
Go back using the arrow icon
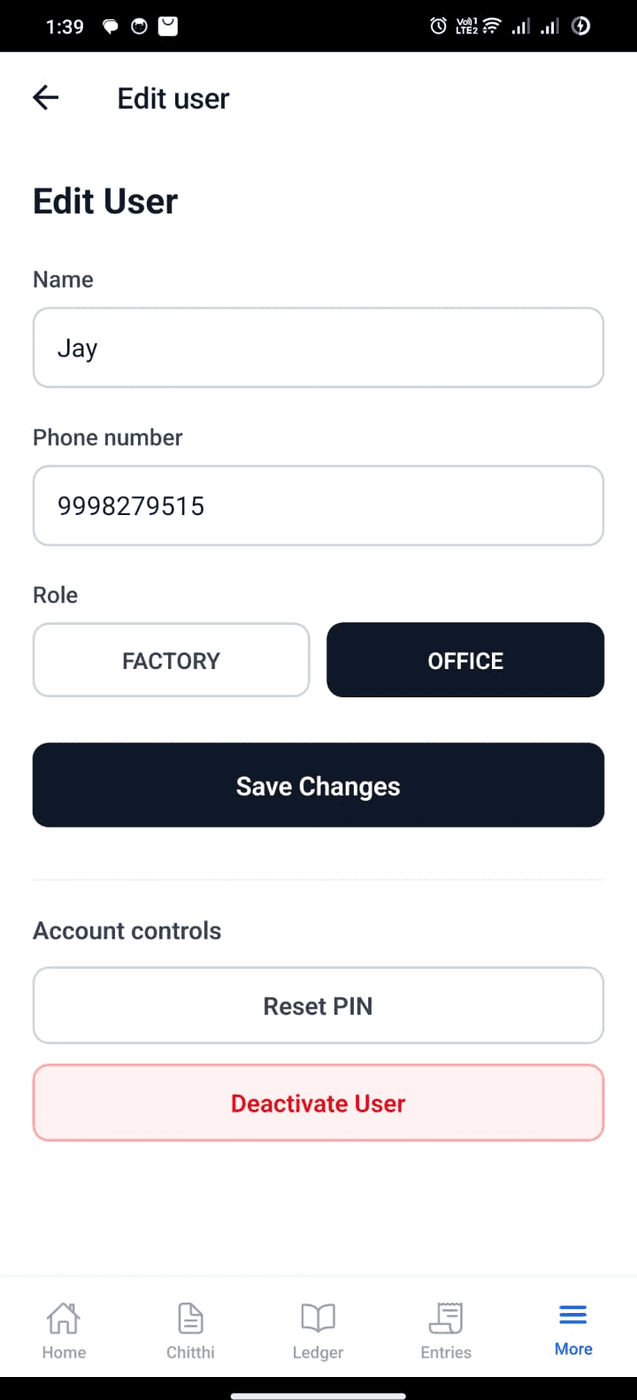coord(46,97)
